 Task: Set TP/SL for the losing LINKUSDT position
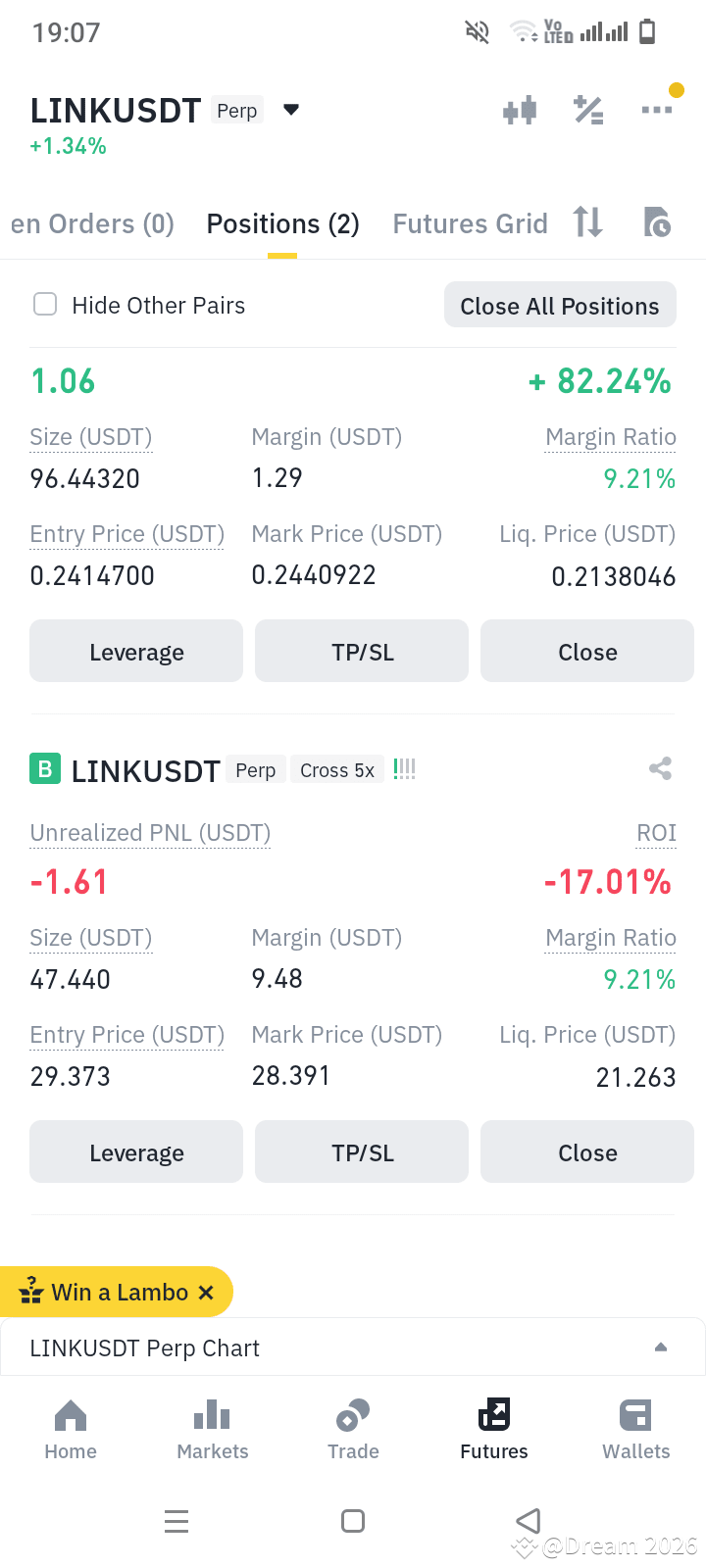tap(361, 1151)
